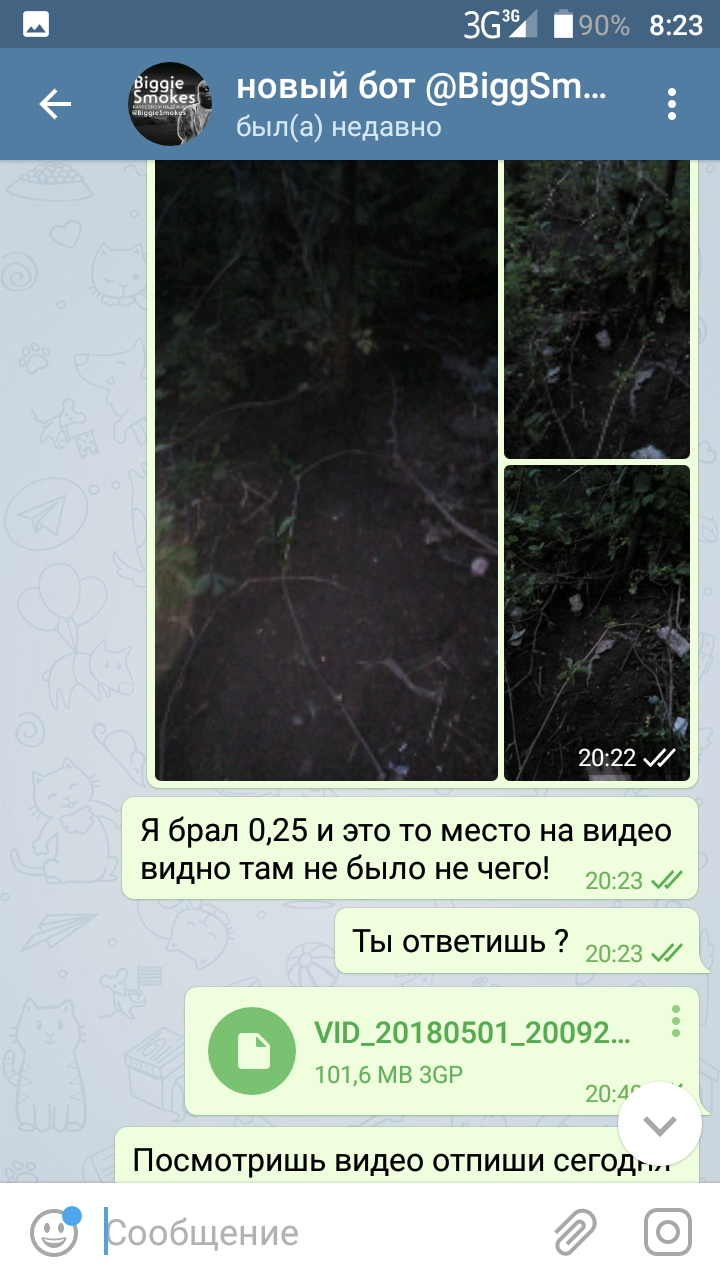Open the top-right small forest photo
This screenshot has width=720, height=1280.
pyautogui.click(x=597, y=309)
